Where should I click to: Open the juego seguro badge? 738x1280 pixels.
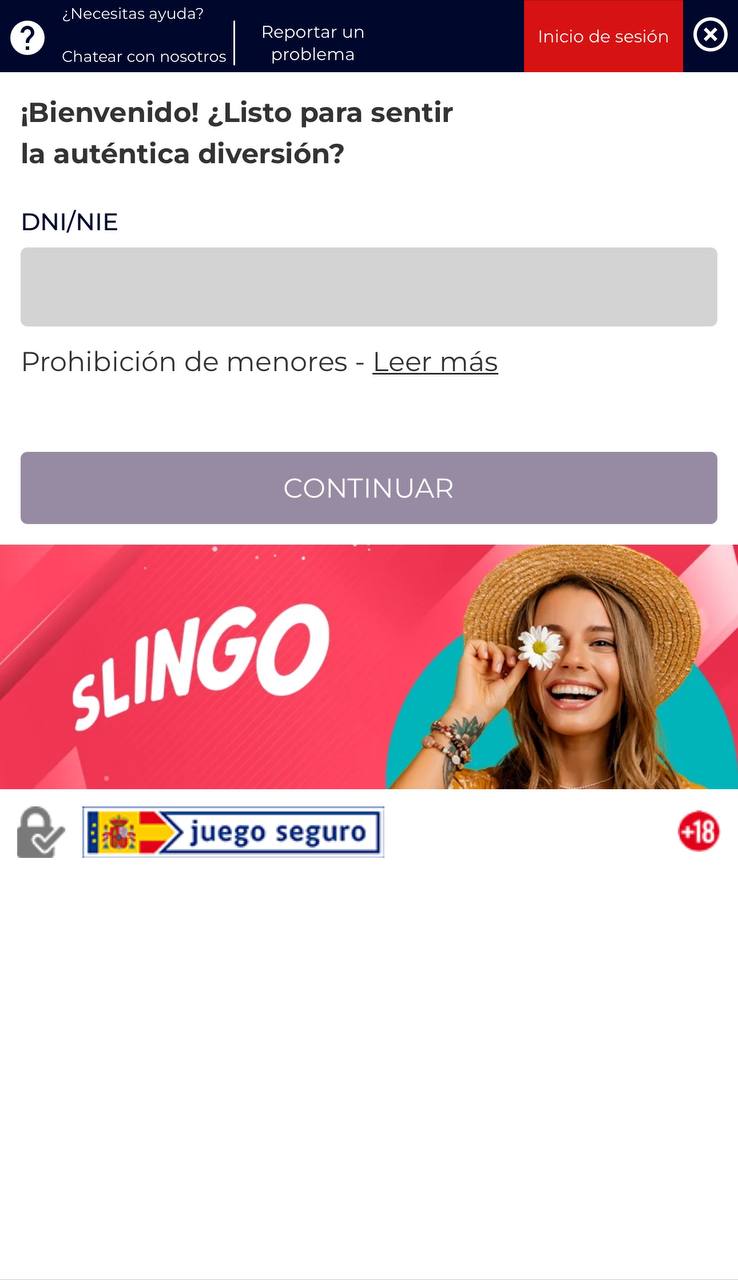[x=233, y=832]
